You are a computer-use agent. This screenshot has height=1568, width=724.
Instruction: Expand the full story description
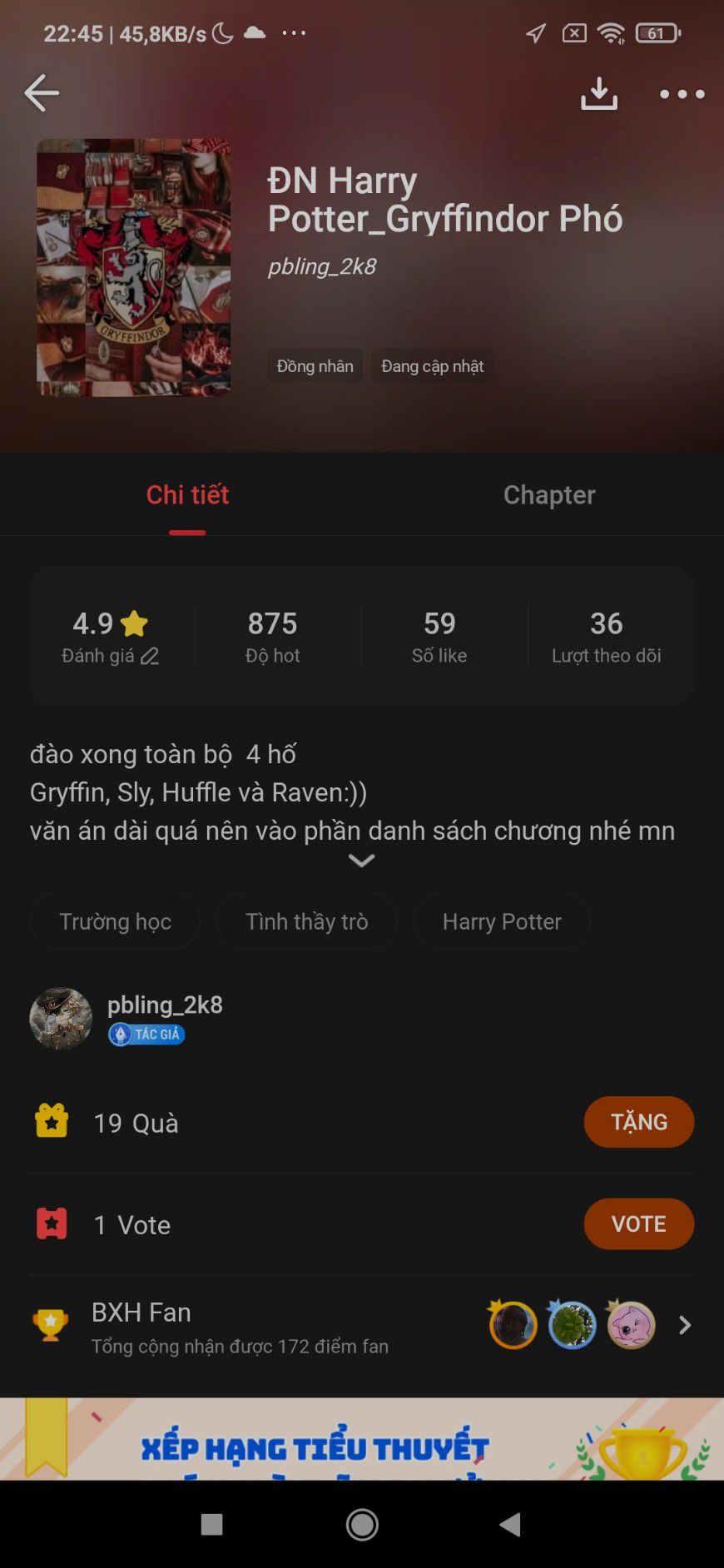361,861
